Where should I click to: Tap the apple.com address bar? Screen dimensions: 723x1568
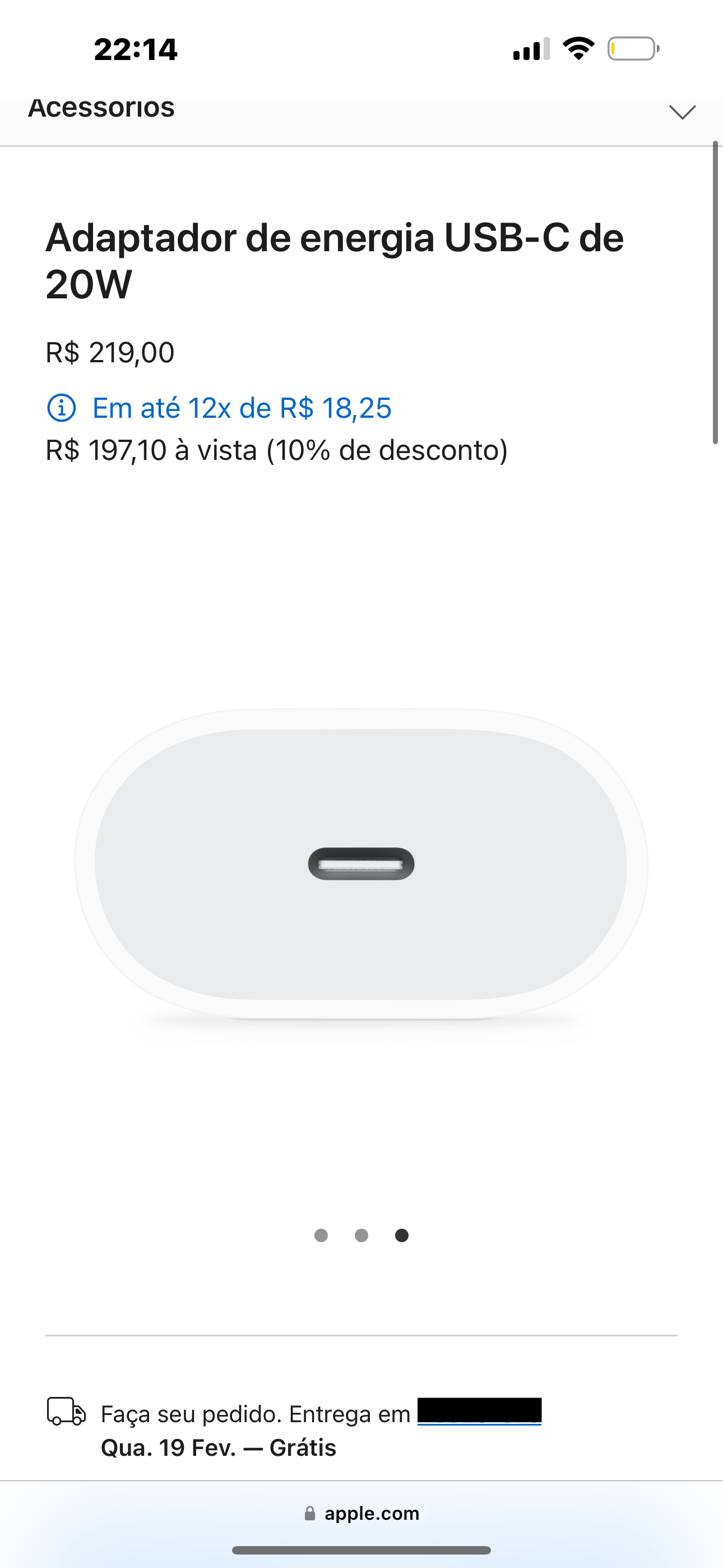(361, 1513)
